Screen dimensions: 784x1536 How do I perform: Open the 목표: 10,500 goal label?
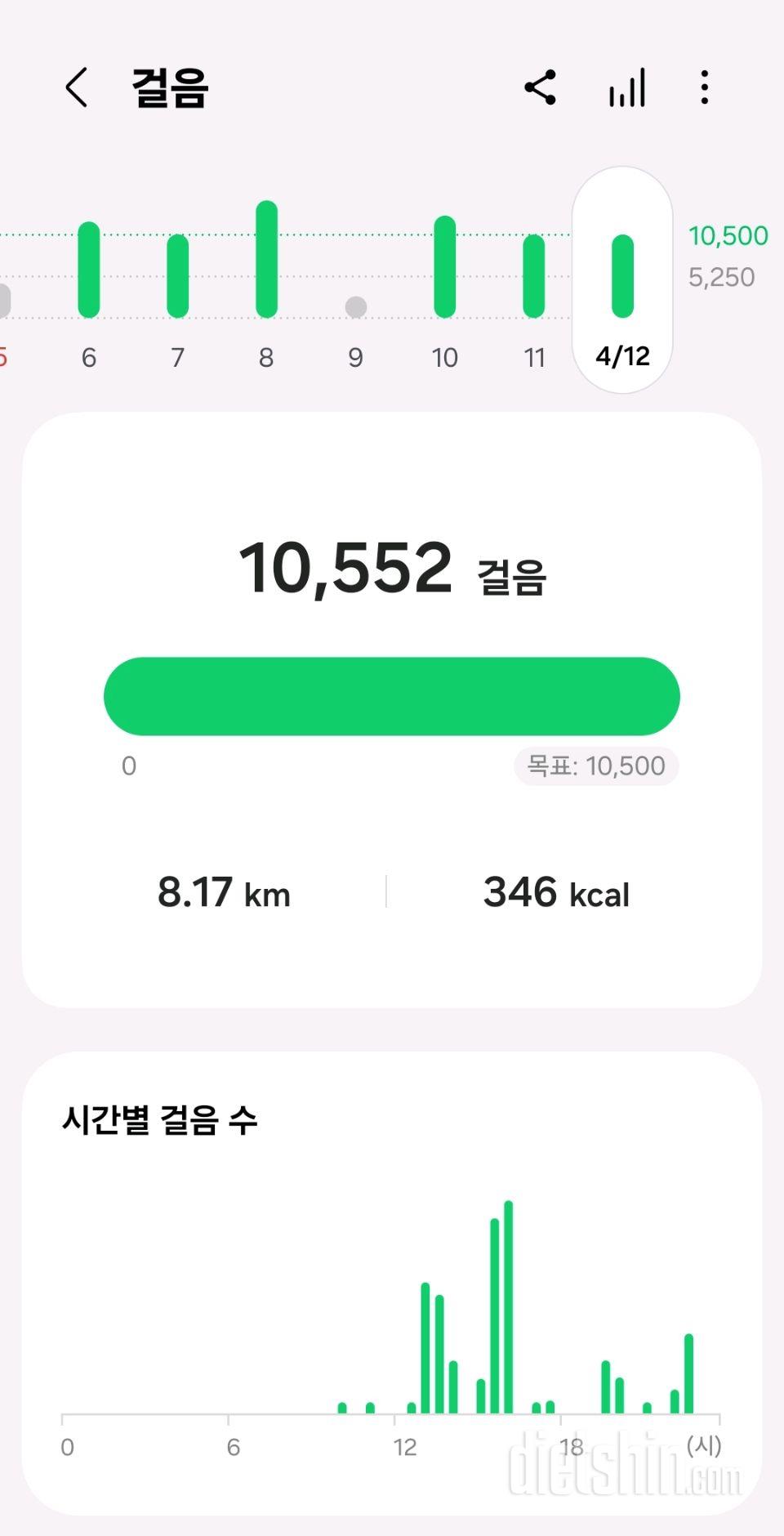pos(595,766)
